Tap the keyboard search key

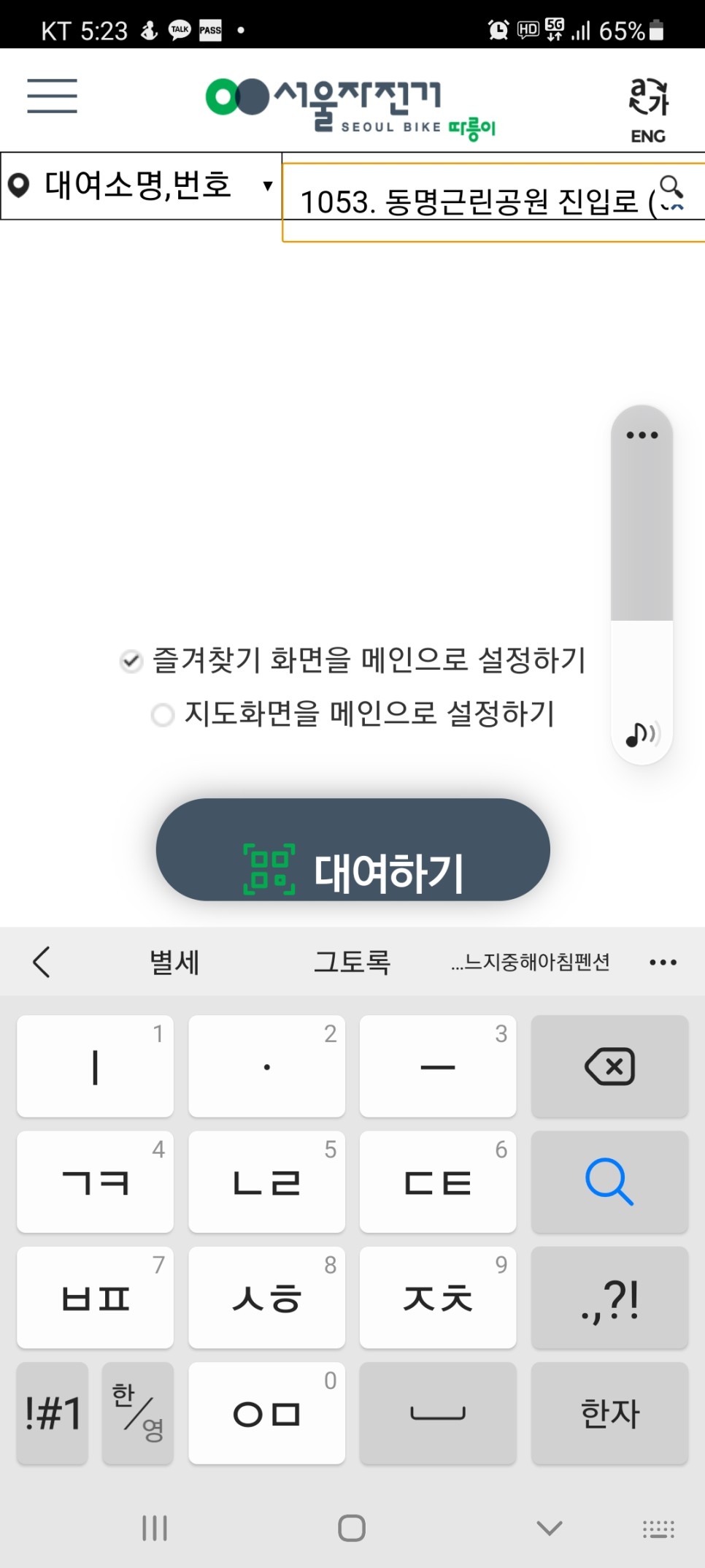(609, 1182)
